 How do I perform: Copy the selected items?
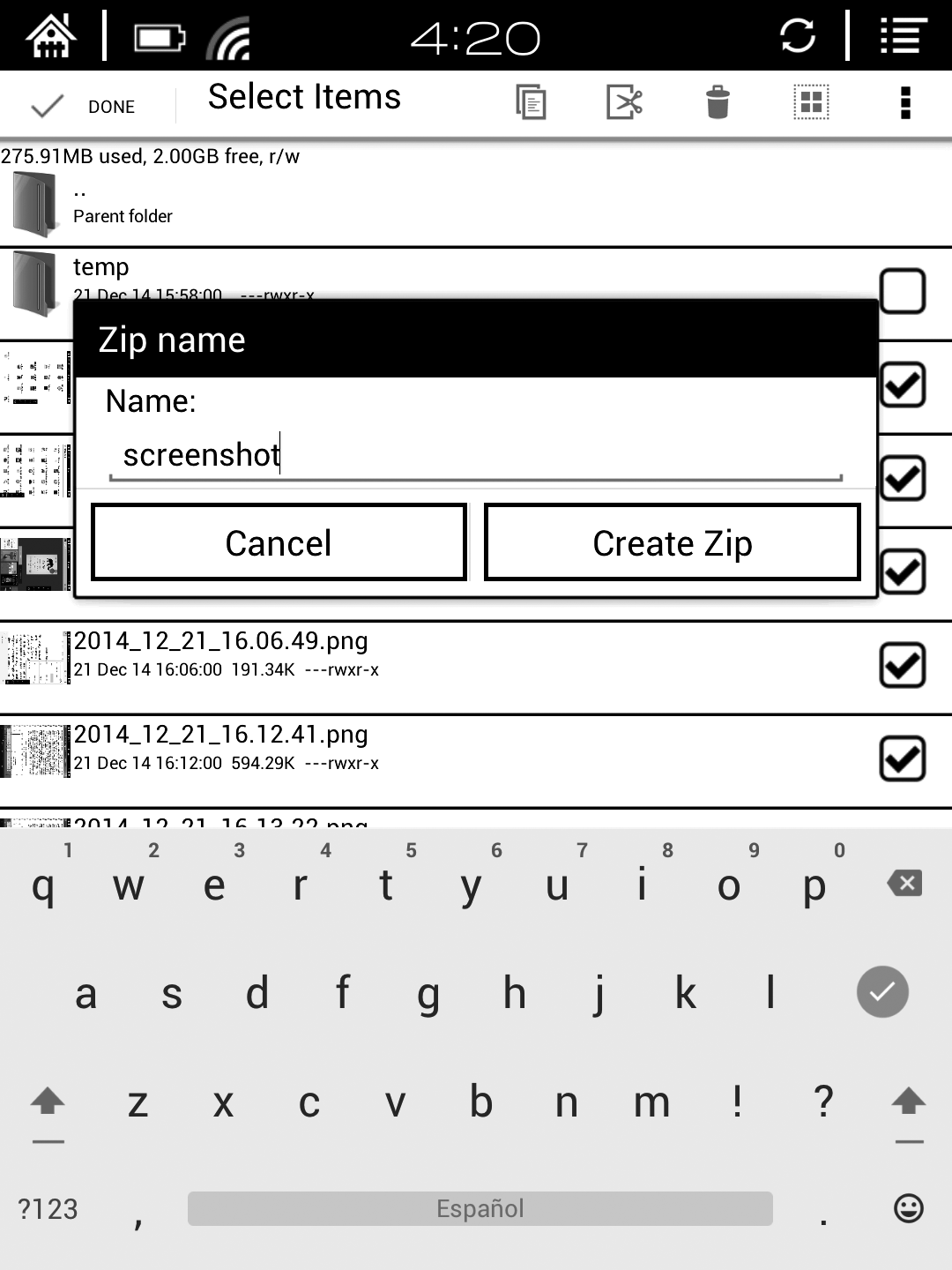(531, 102)
